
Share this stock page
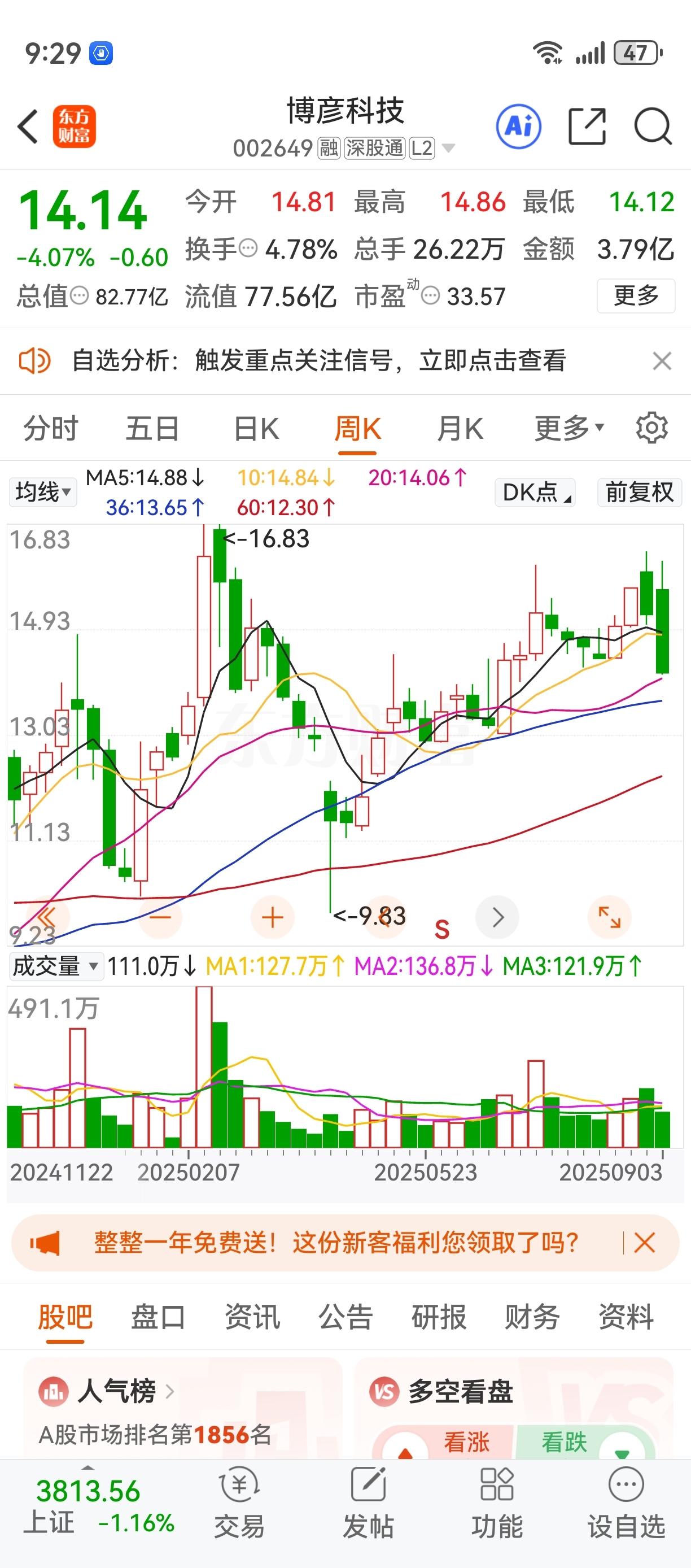click(587, 127)
